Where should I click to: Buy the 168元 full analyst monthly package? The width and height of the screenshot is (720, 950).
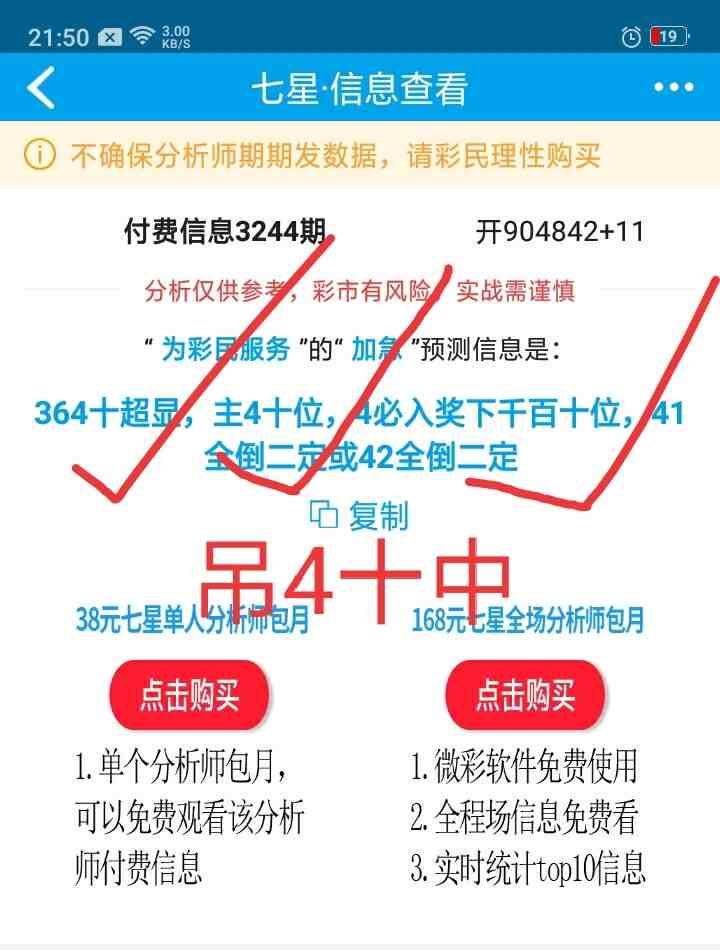[x=525, y=695]
